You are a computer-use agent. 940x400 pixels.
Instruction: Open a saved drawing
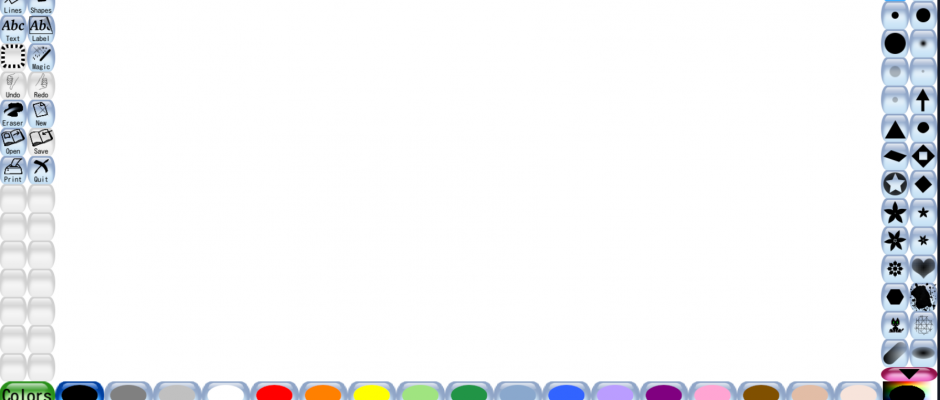coord(13,141)
